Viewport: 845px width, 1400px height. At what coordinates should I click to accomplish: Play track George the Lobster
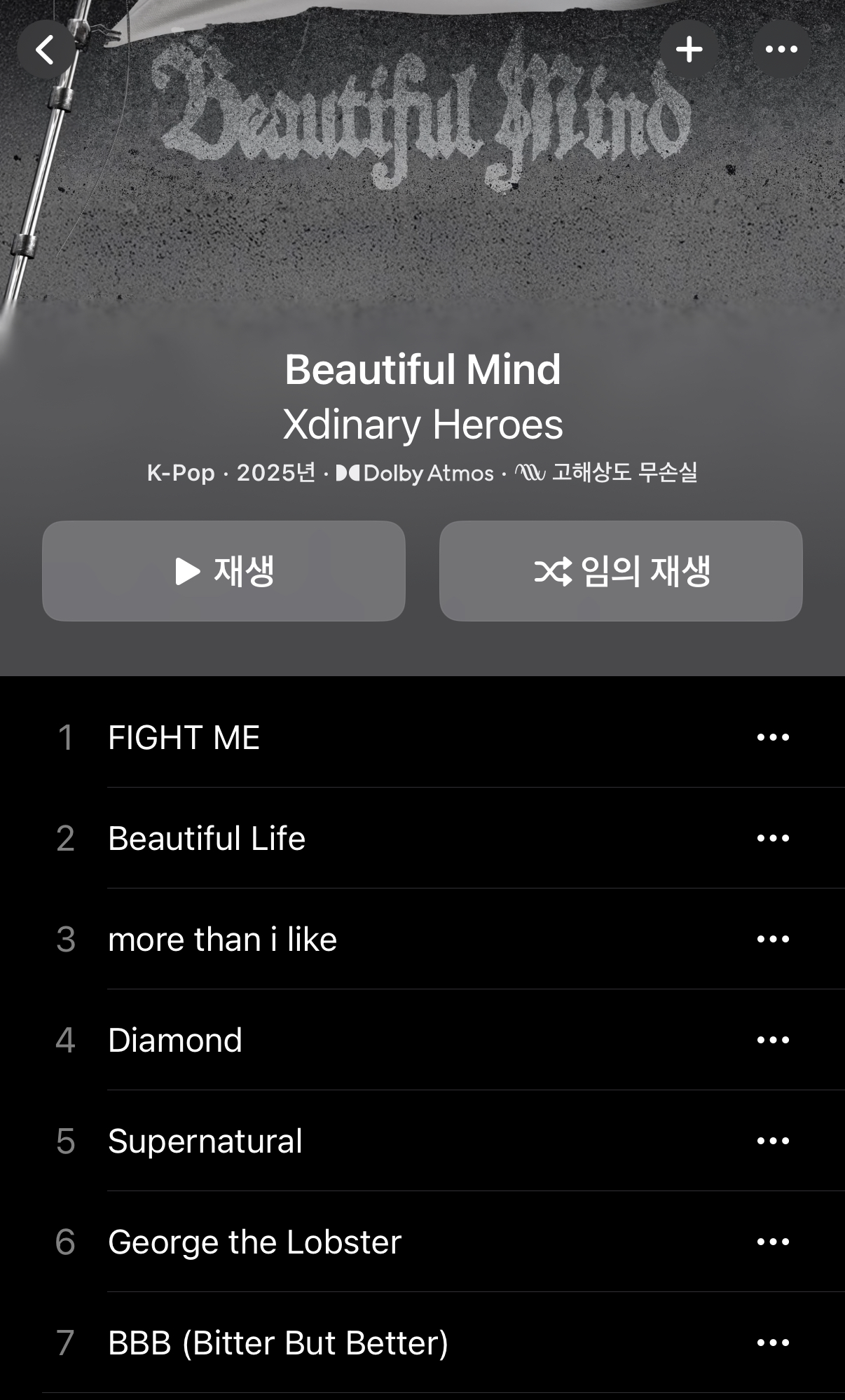[x=422, y=1242]
